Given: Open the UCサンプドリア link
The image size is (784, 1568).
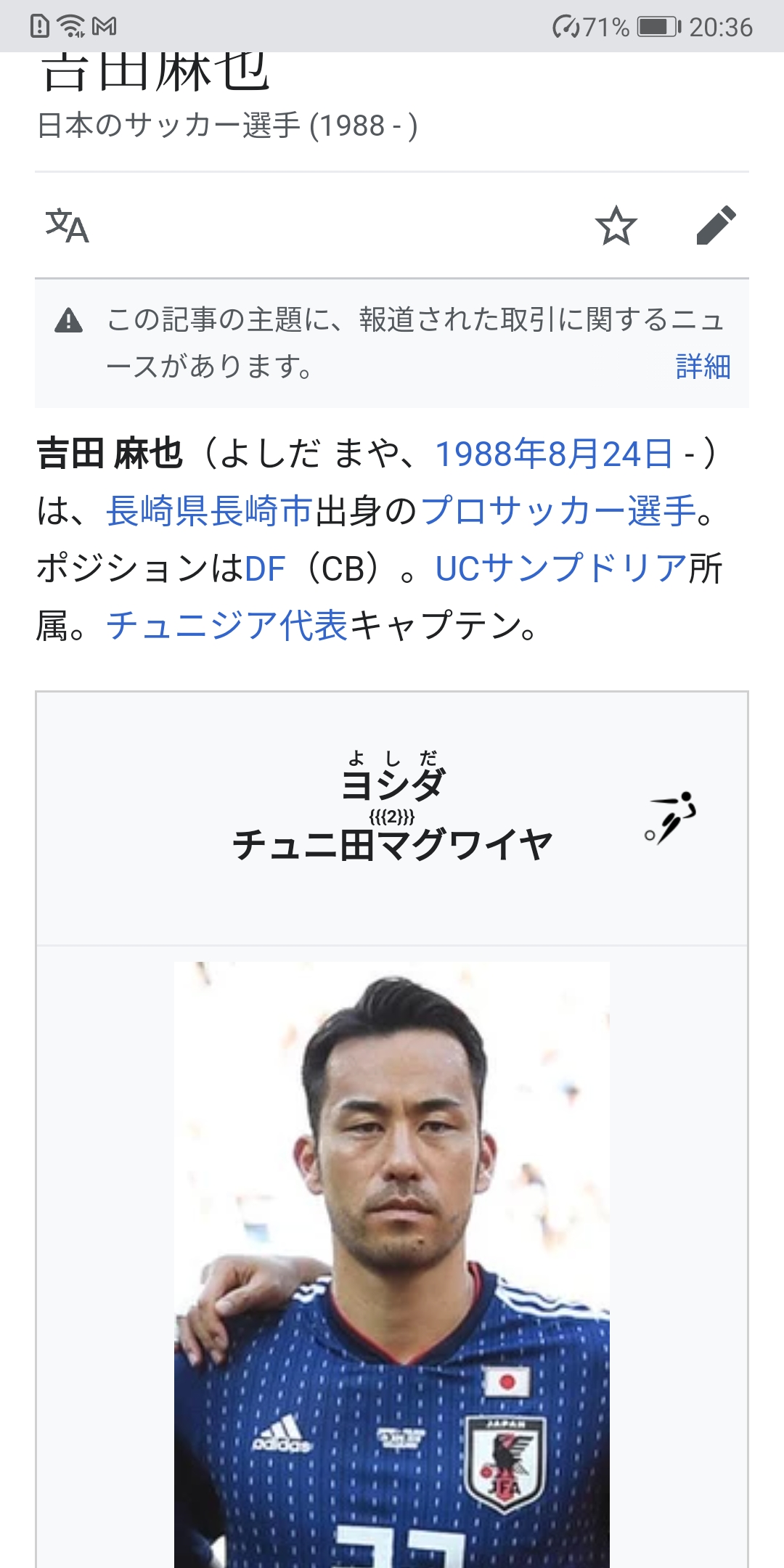Looking at the screenshot, I should pyautogui.click(x=561, y=568).
